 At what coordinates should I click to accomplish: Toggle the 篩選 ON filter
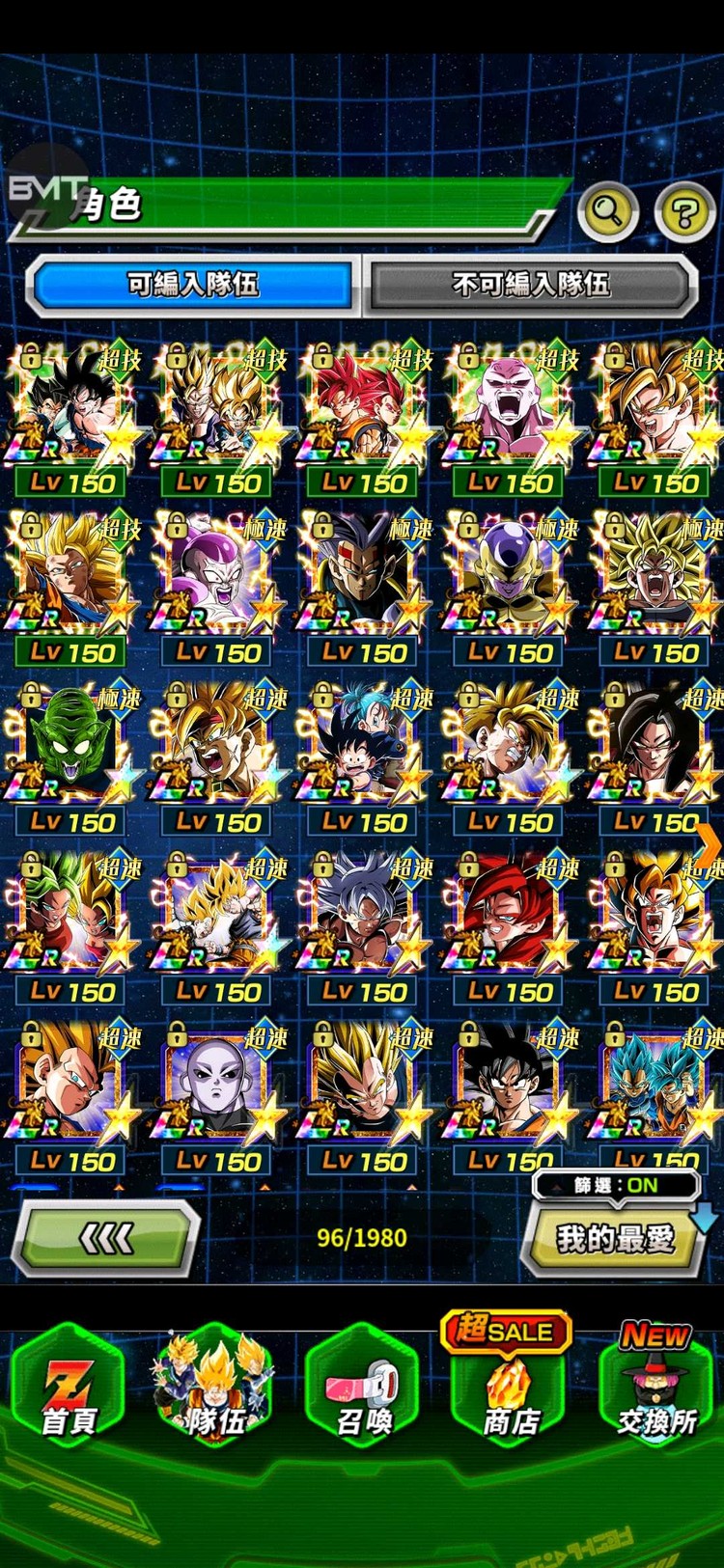(x=616, y=1185)
